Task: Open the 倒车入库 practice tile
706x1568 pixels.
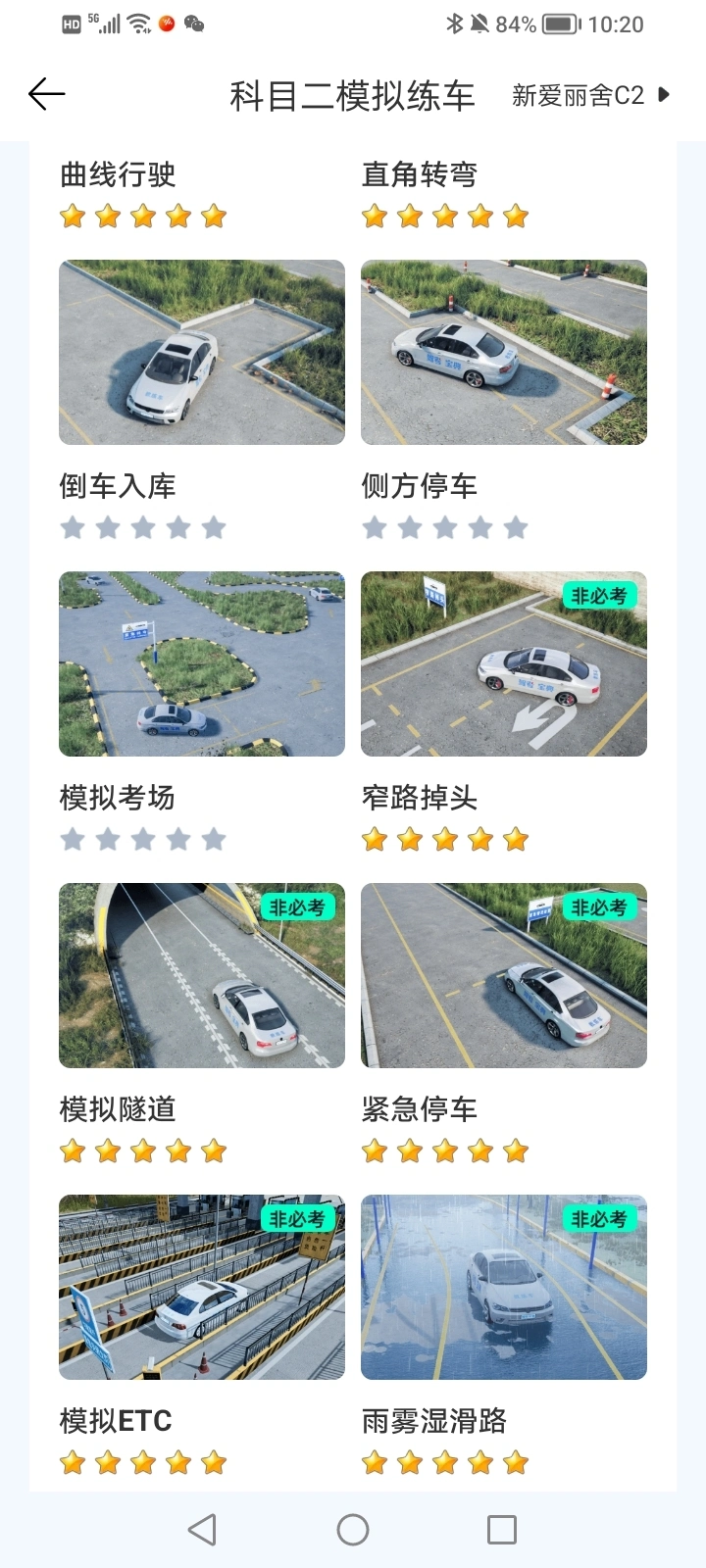Action: coord(201,352)
